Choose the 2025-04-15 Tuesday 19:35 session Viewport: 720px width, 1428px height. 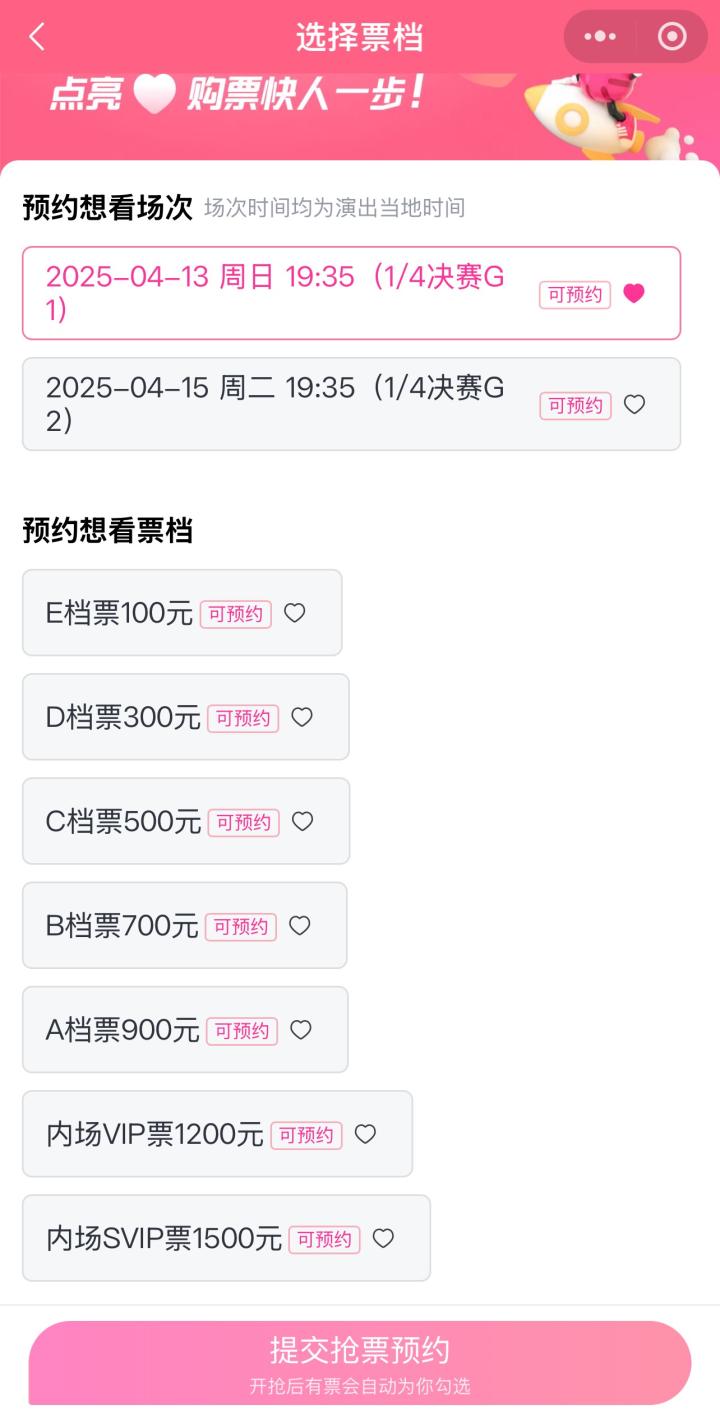point(351,404)
